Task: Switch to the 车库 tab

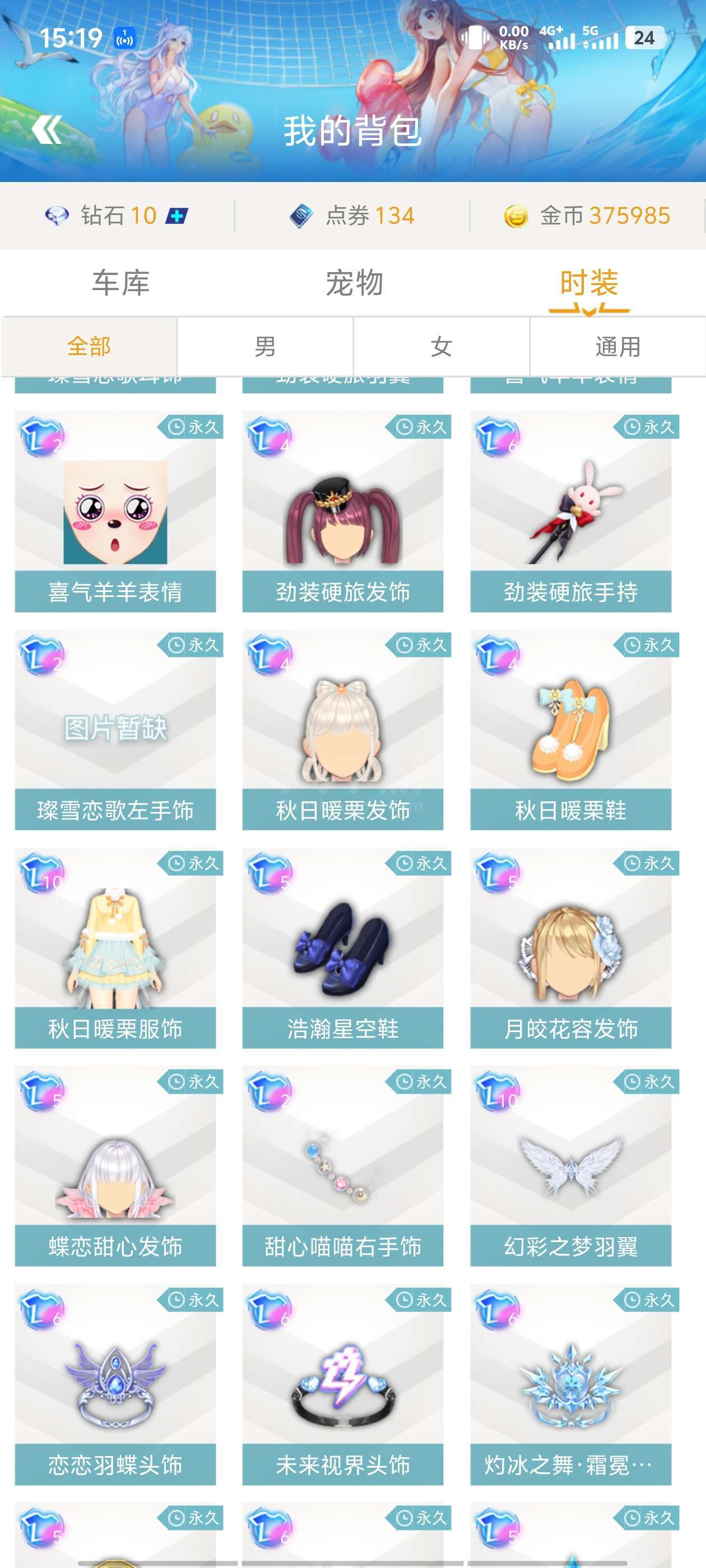Action: pos(120,283)
